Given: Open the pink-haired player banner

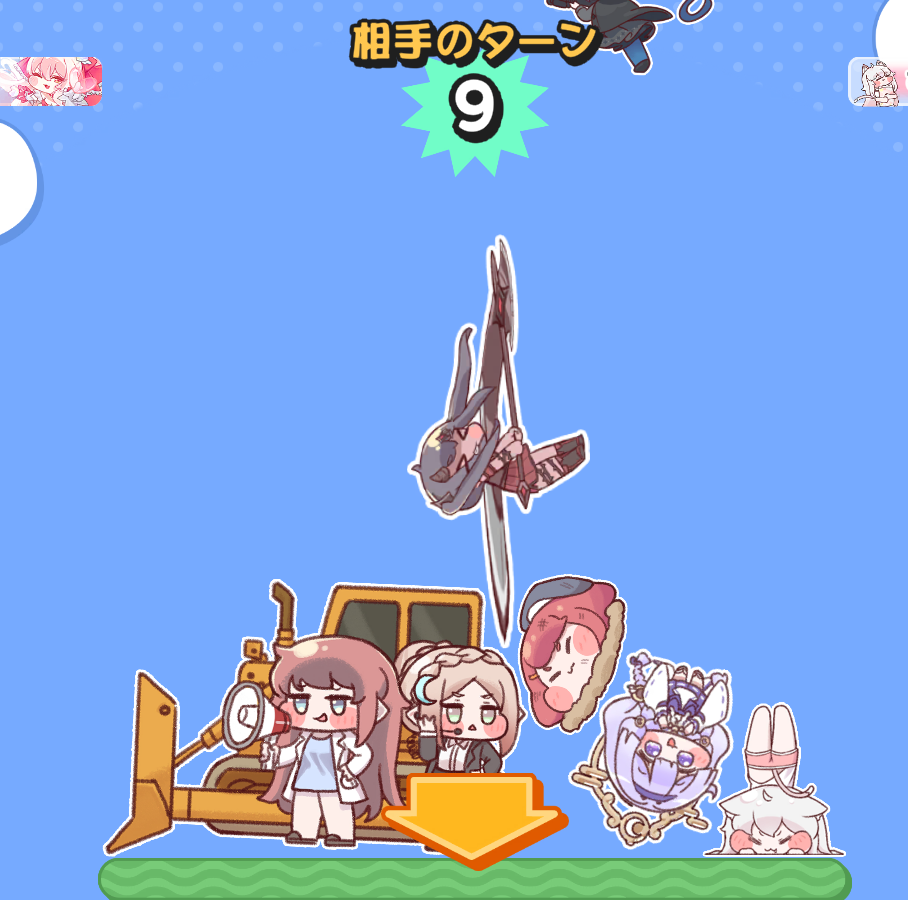Looking at the screenshot, I should 51,82.
